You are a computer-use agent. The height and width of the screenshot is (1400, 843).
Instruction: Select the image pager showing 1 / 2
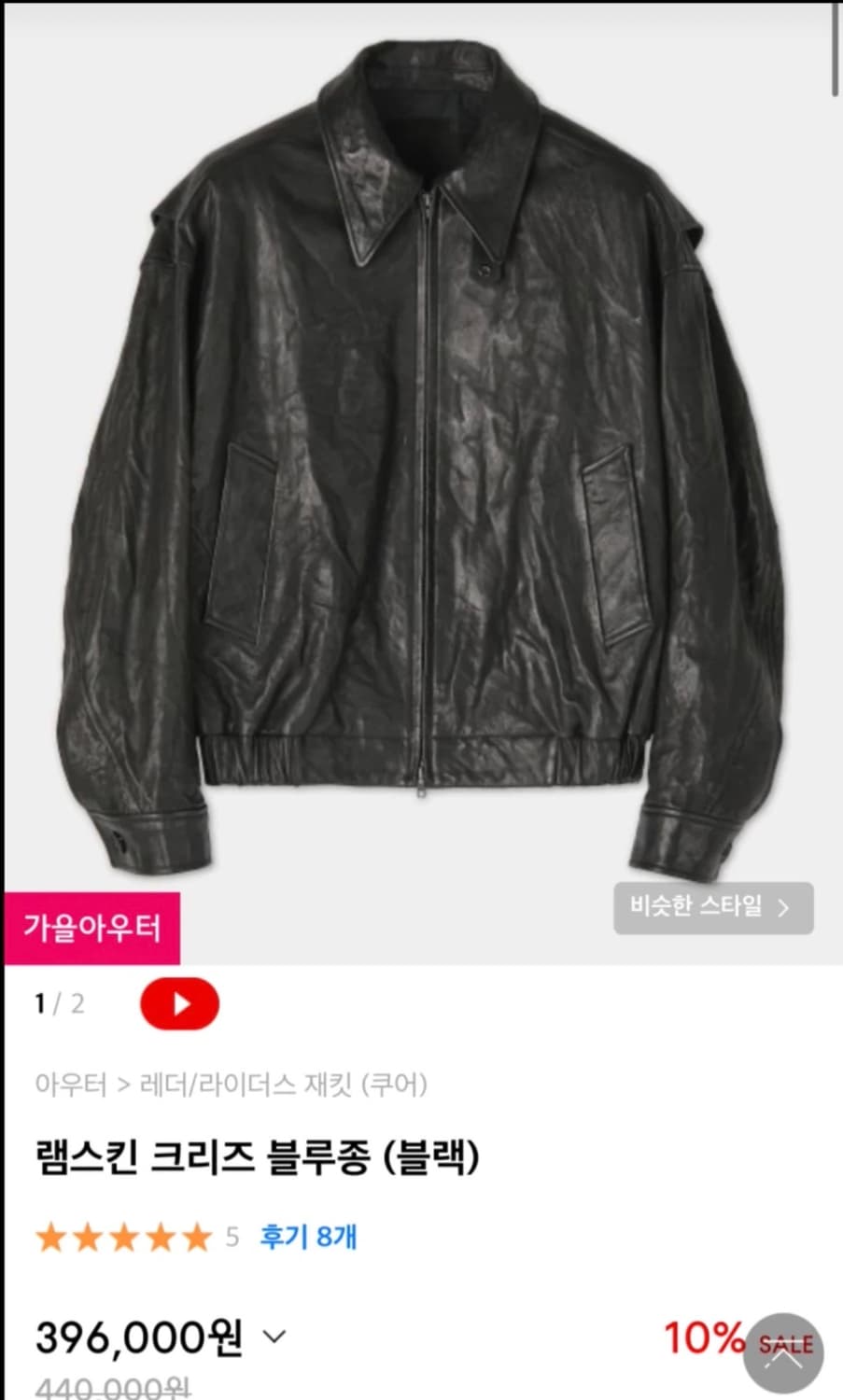click(x=59, y=1003)
